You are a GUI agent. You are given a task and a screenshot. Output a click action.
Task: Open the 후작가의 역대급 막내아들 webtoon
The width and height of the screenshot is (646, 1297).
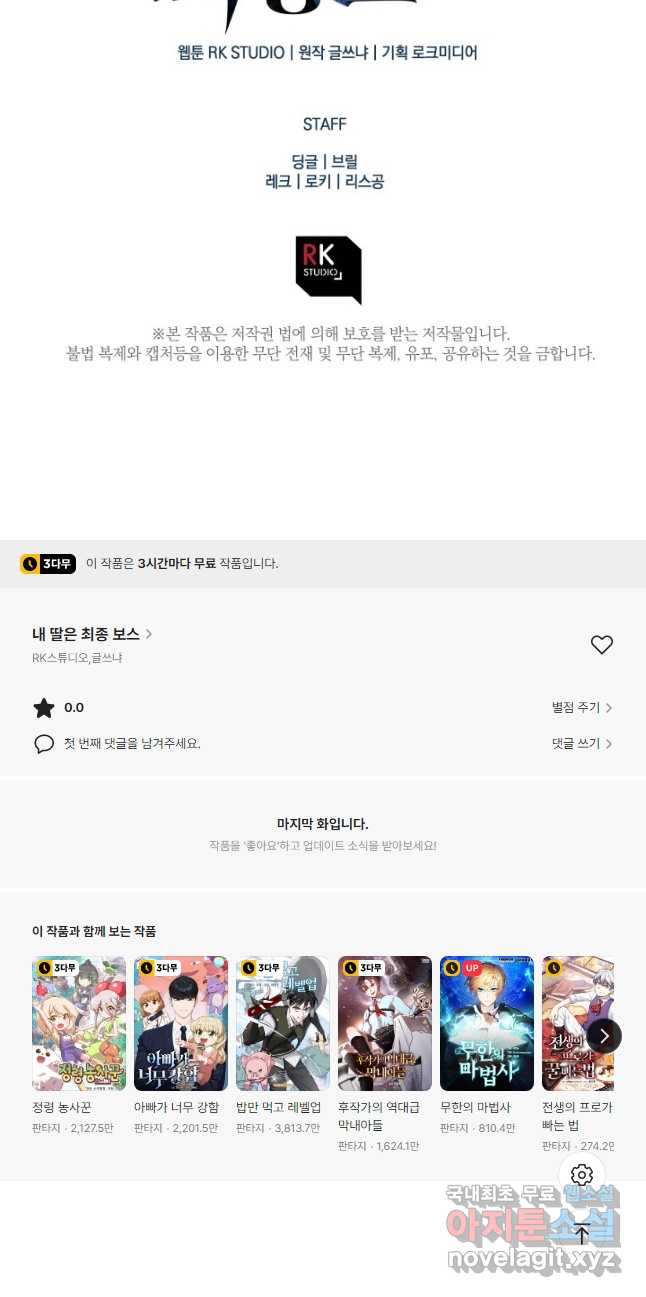click(385, 1023)
